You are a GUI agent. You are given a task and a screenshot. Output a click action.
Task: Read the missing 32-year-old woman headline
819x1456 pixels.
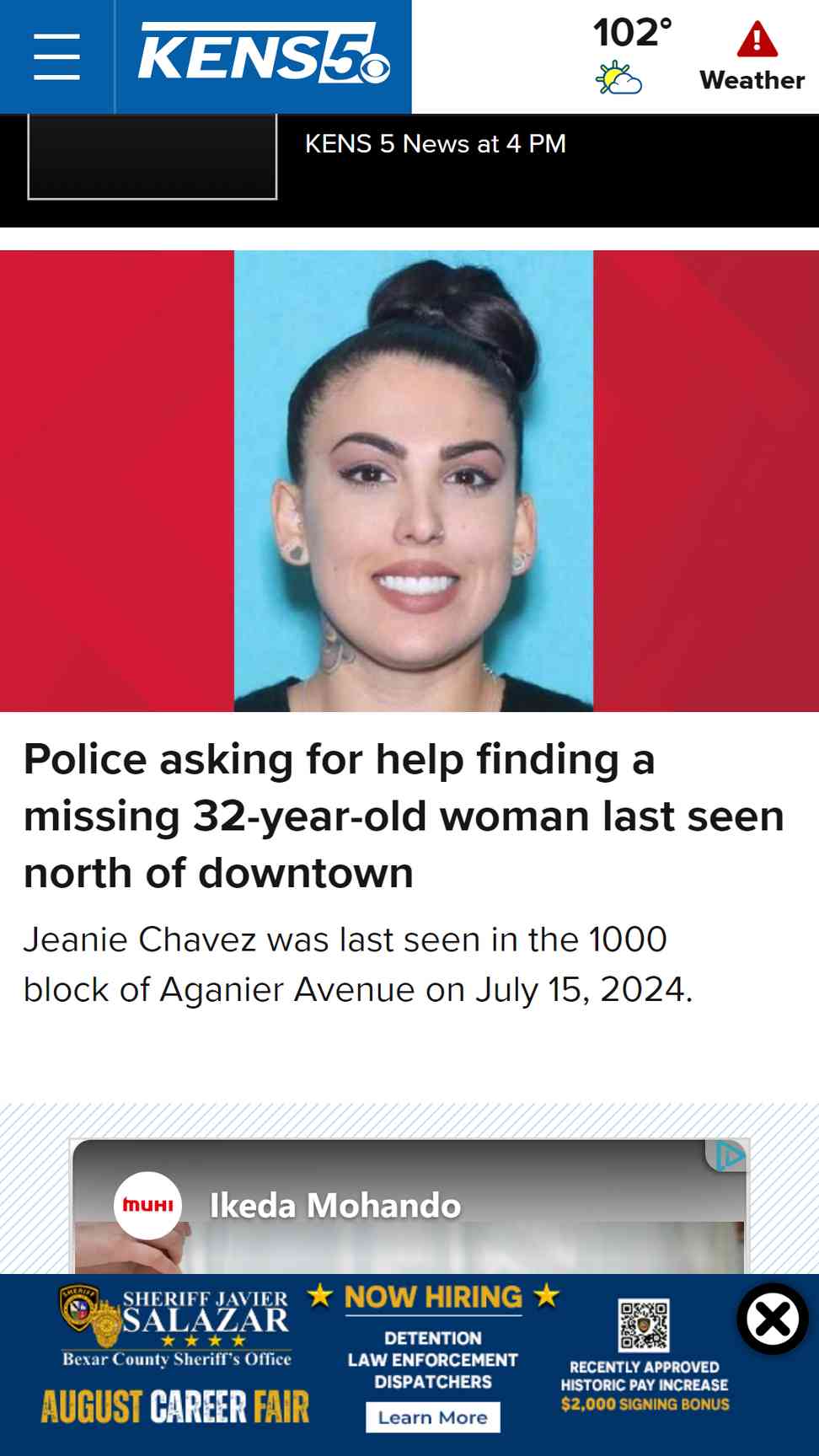[404, 816]
